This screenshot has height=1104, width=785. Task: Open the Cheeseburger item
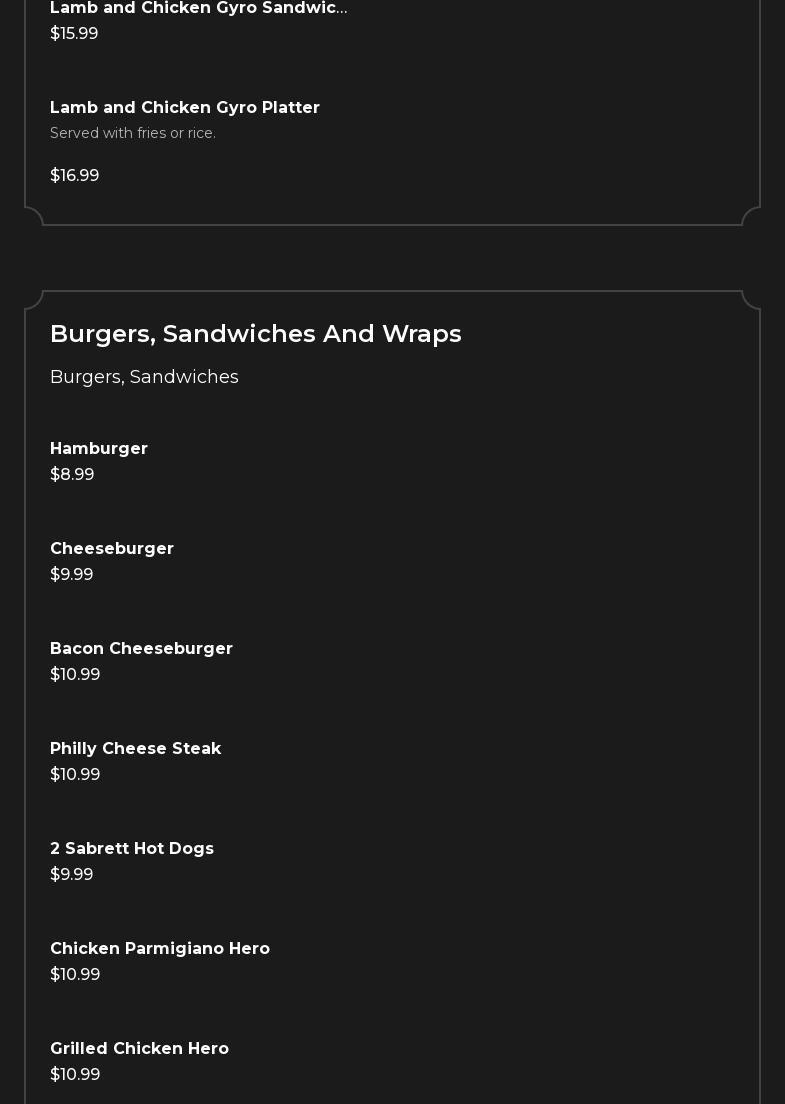[112, 549]
